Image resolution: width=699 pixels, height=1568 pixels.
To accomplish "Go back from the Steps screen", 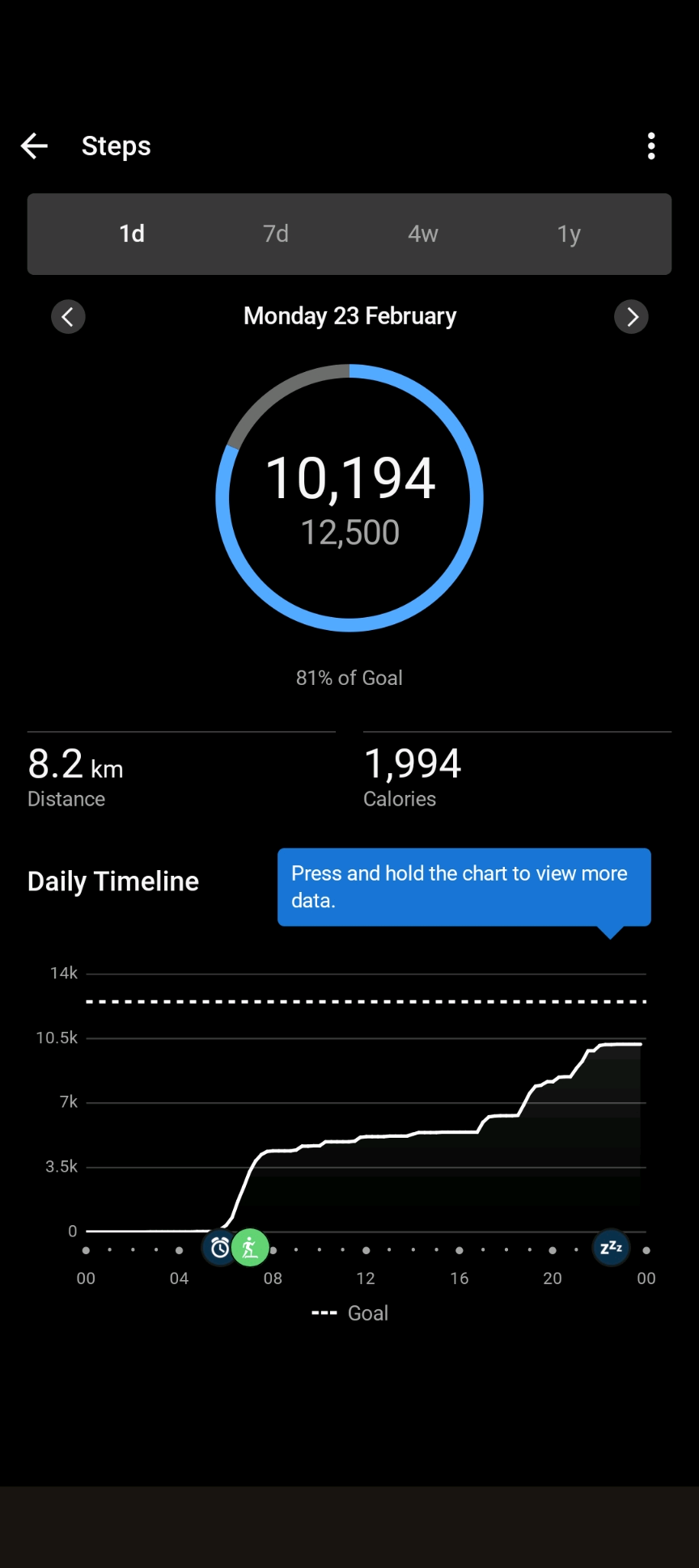I will click(x=34, y=146).
